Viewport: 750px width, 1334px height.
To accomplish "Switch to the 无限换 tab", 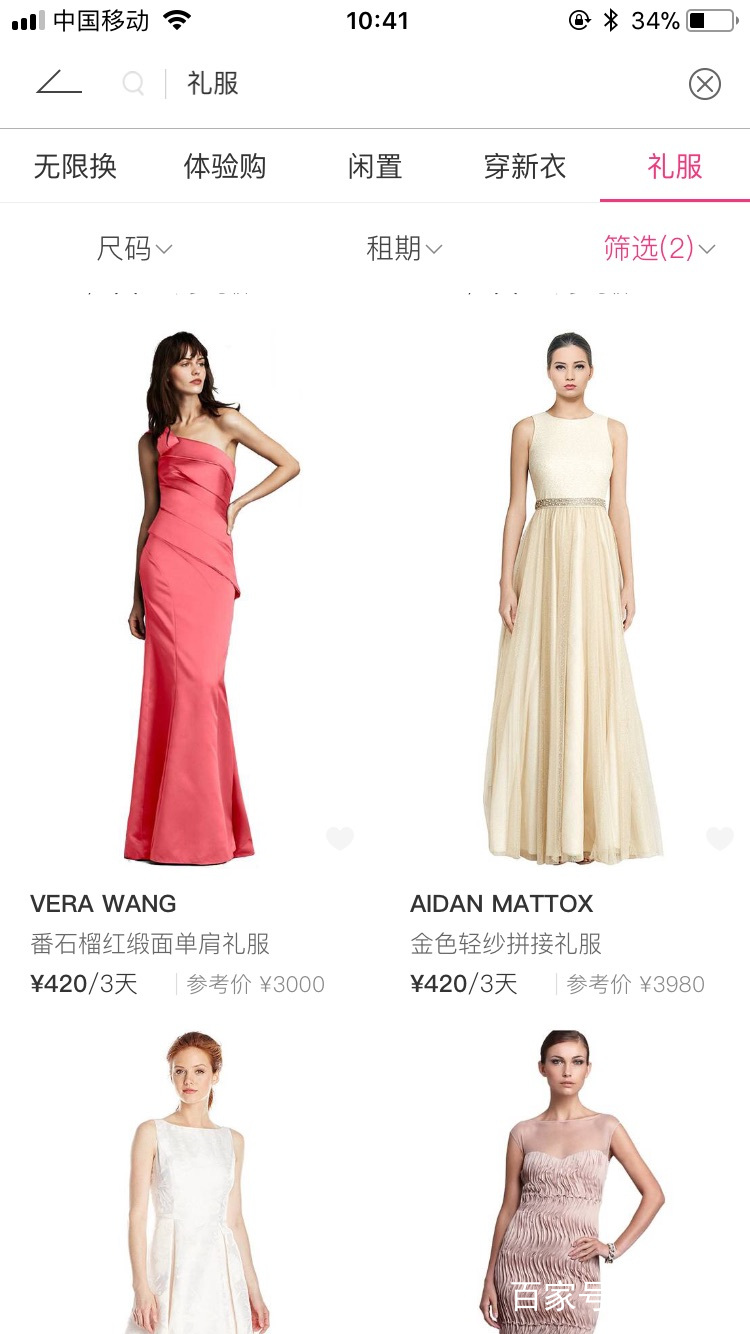I will 75,166.
